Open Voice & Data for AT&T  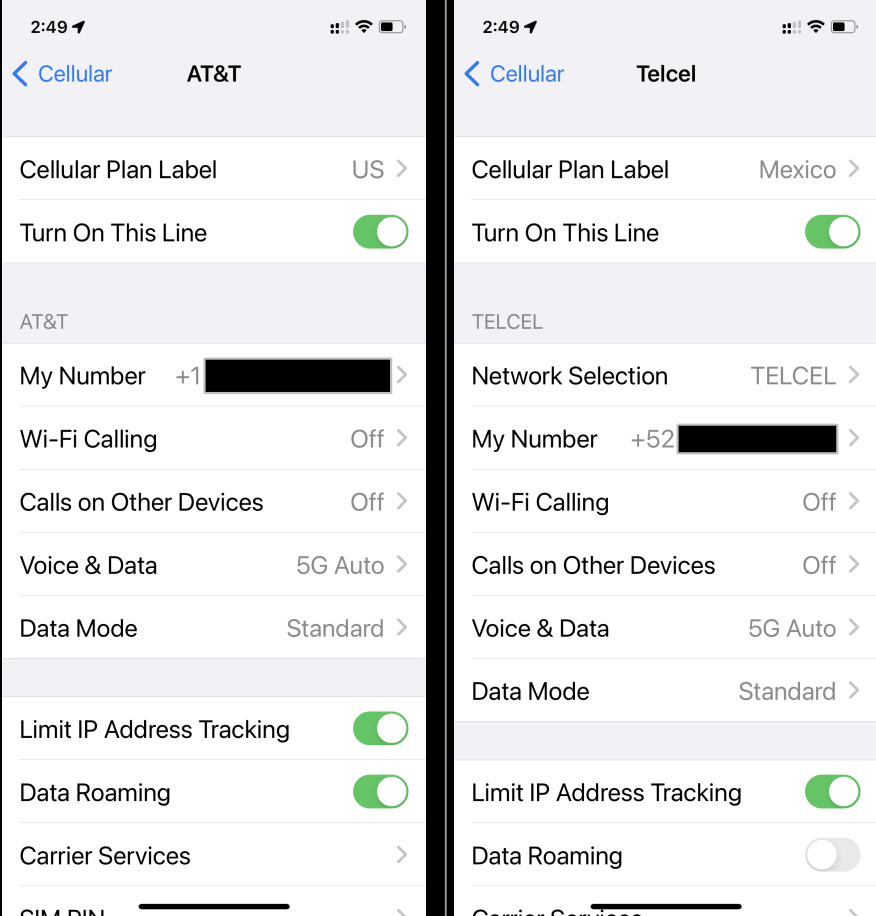click(x=213, y=565)
